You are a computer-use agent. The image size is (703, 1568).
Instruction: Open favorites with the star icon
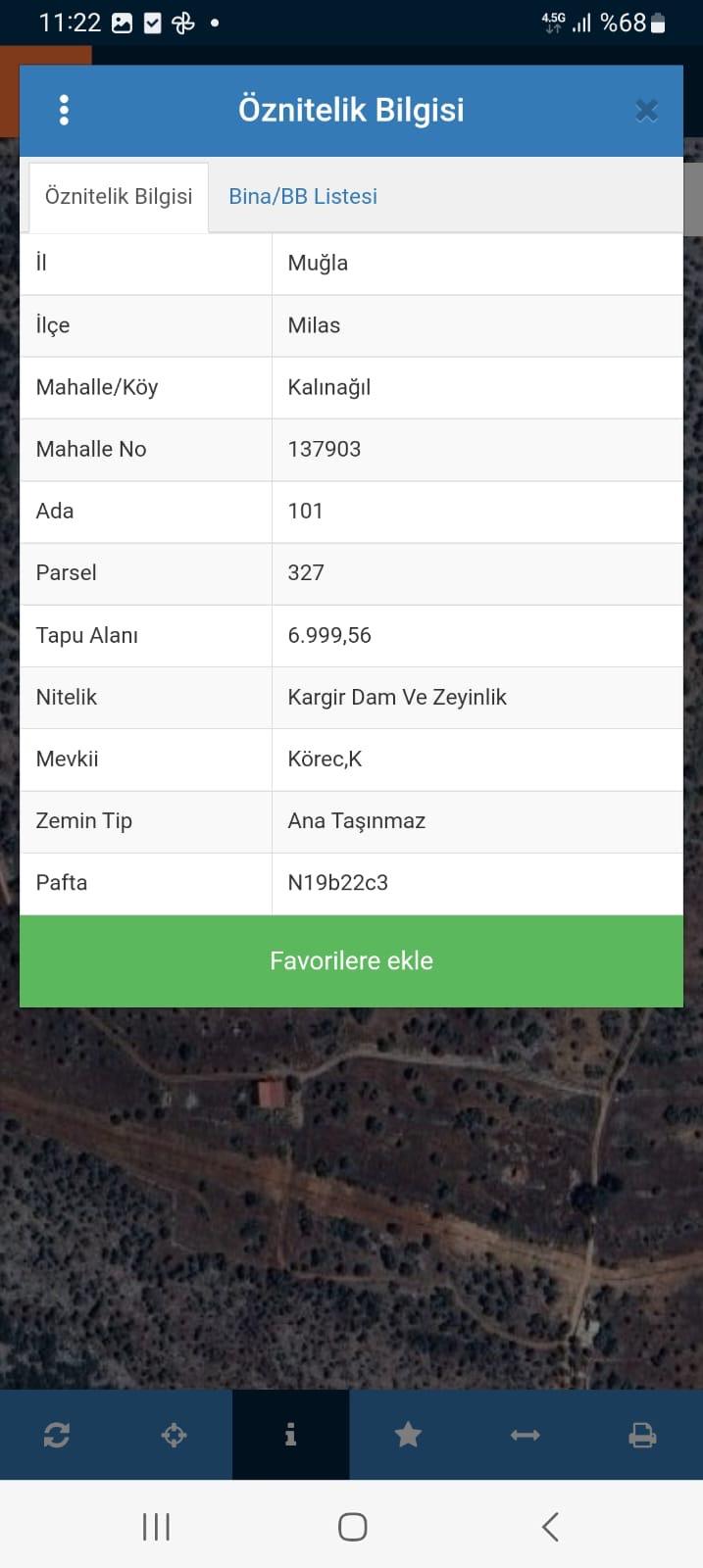click(x=408, y=1435)
